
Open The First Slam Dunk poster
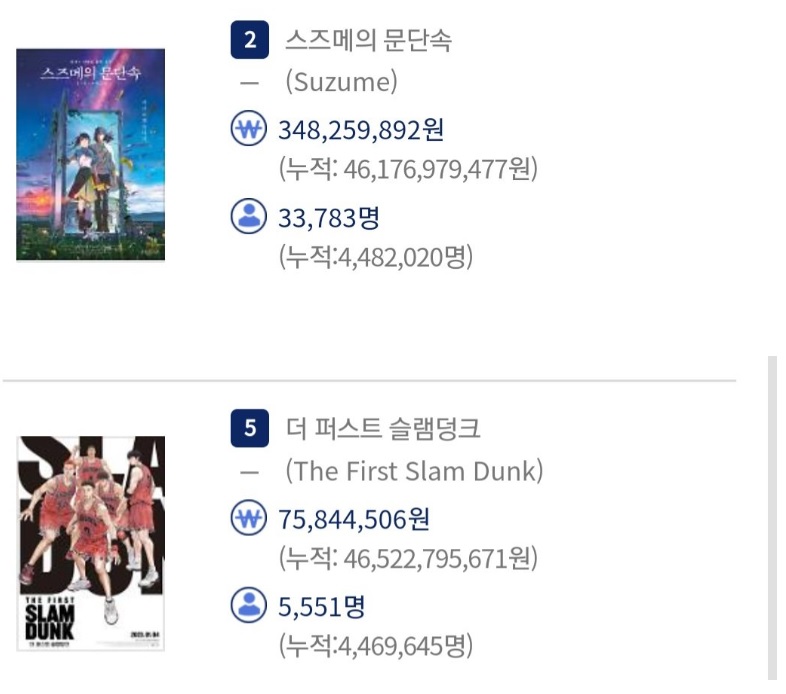click(x=91, y=544)
